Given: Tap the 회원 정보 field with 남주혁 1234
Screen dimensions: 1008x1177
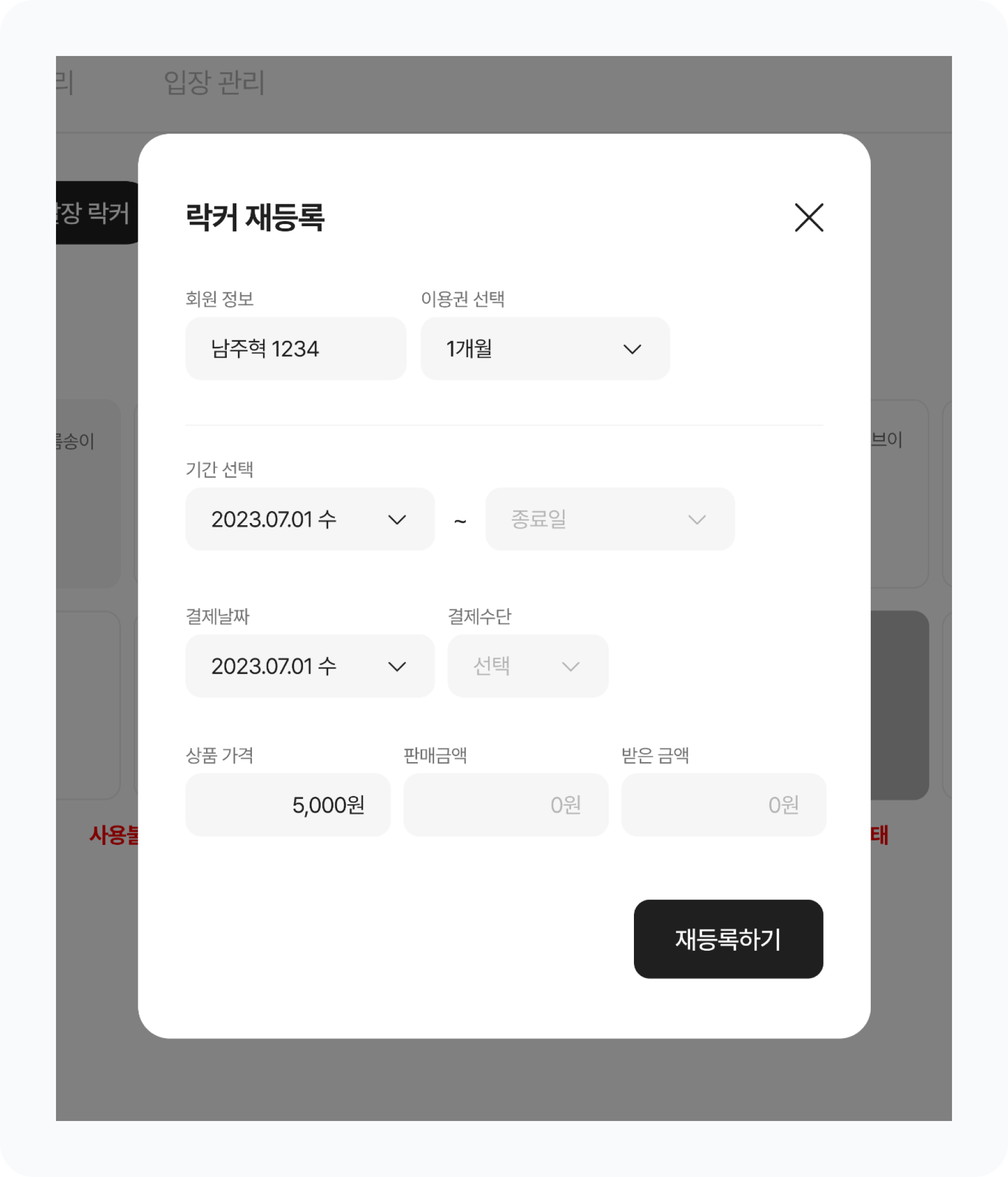Looking at the screenshot, I should 296,348.
